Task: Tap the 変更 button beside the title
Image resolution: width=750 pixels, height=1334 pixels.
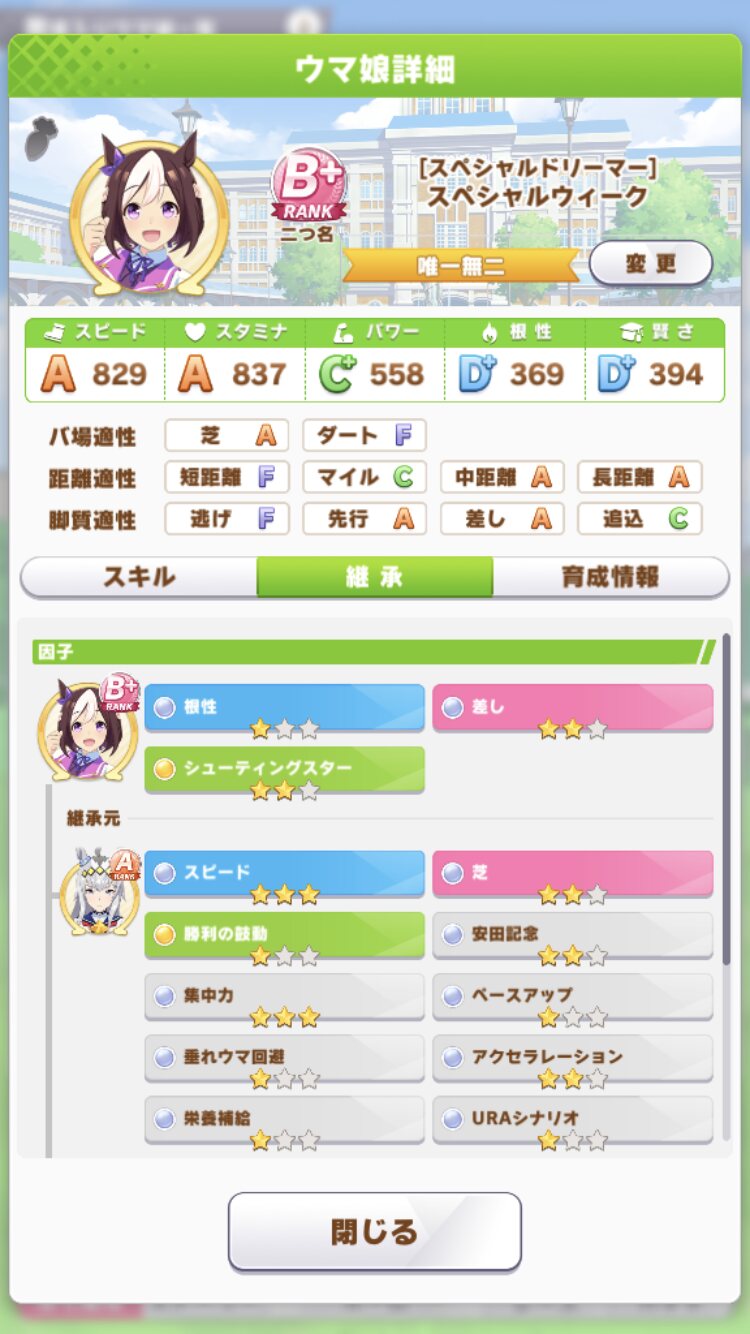Action: tap(650, 264)
